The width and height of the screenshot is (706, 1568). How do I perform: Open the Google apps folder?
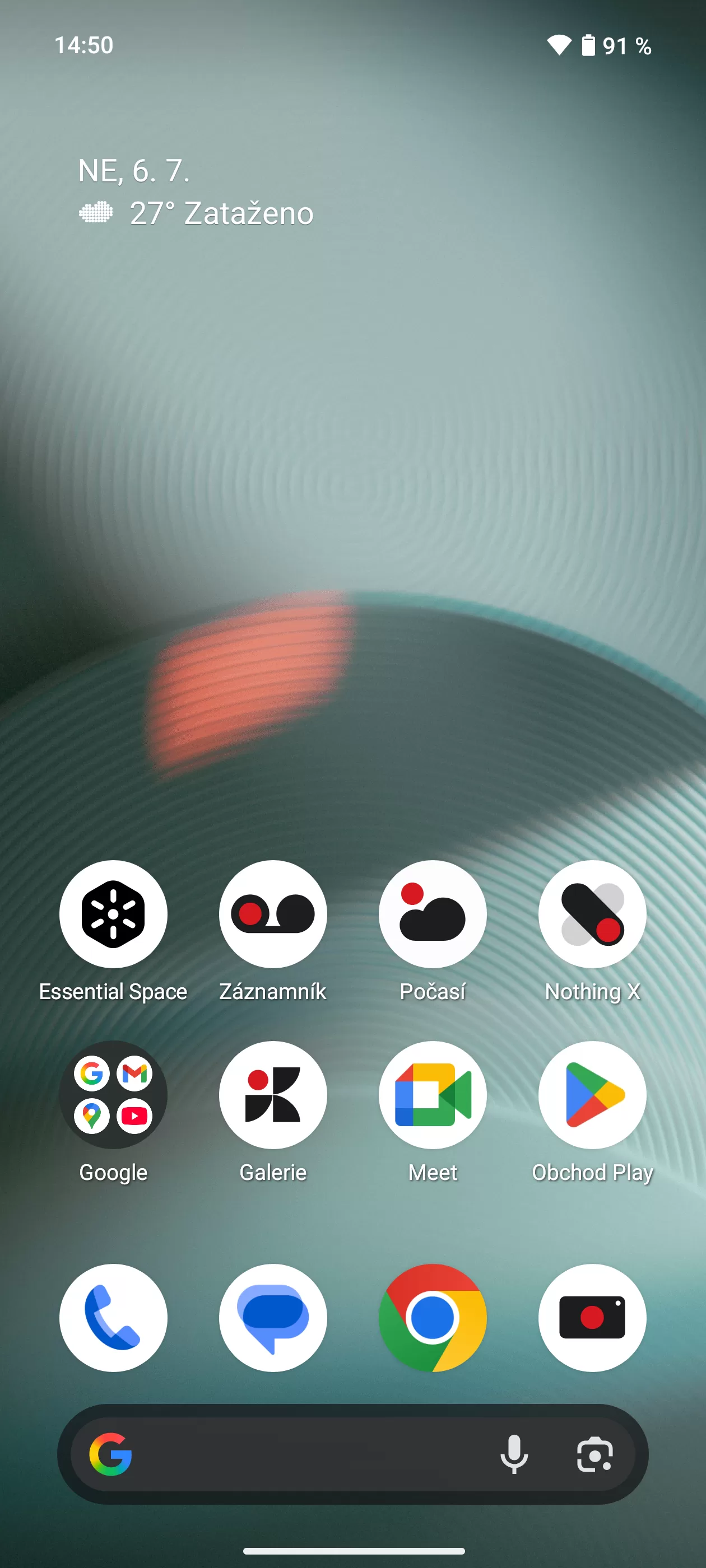point(113,1094)
